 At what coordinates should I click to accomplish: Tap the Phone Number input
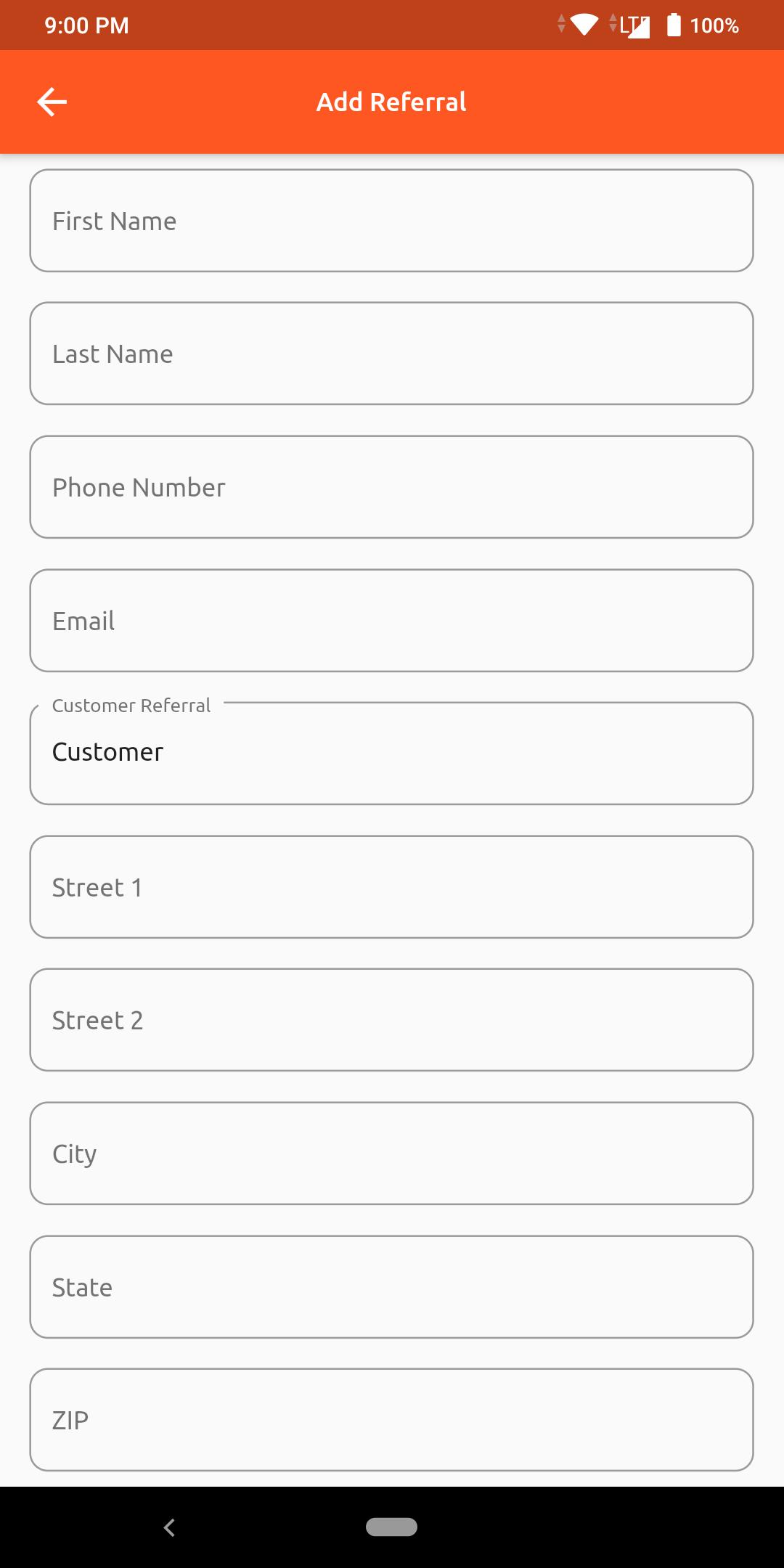click(391, 487)
